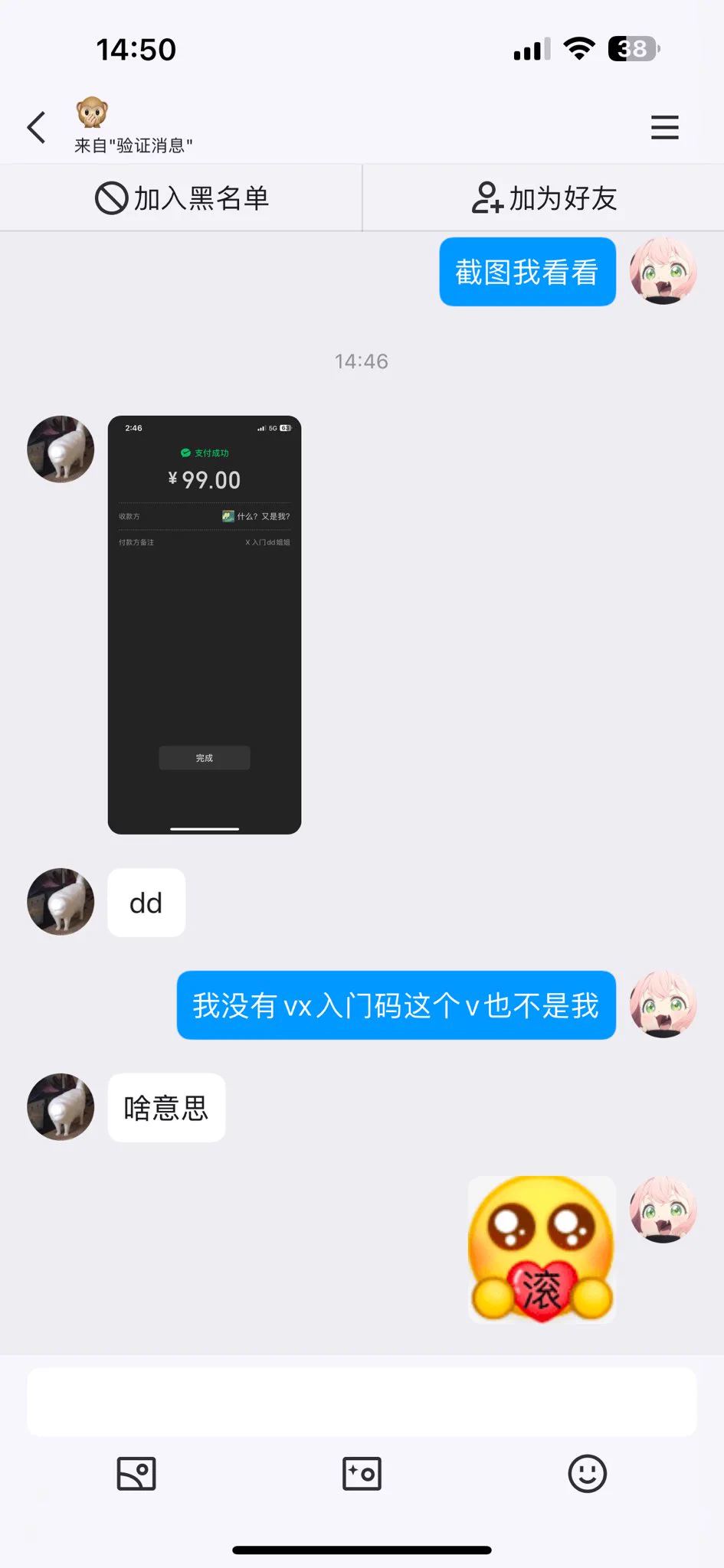Open the hamburger menu at top right
Viewport: 724px width, 1568px height.
click(x=664, y=127)
